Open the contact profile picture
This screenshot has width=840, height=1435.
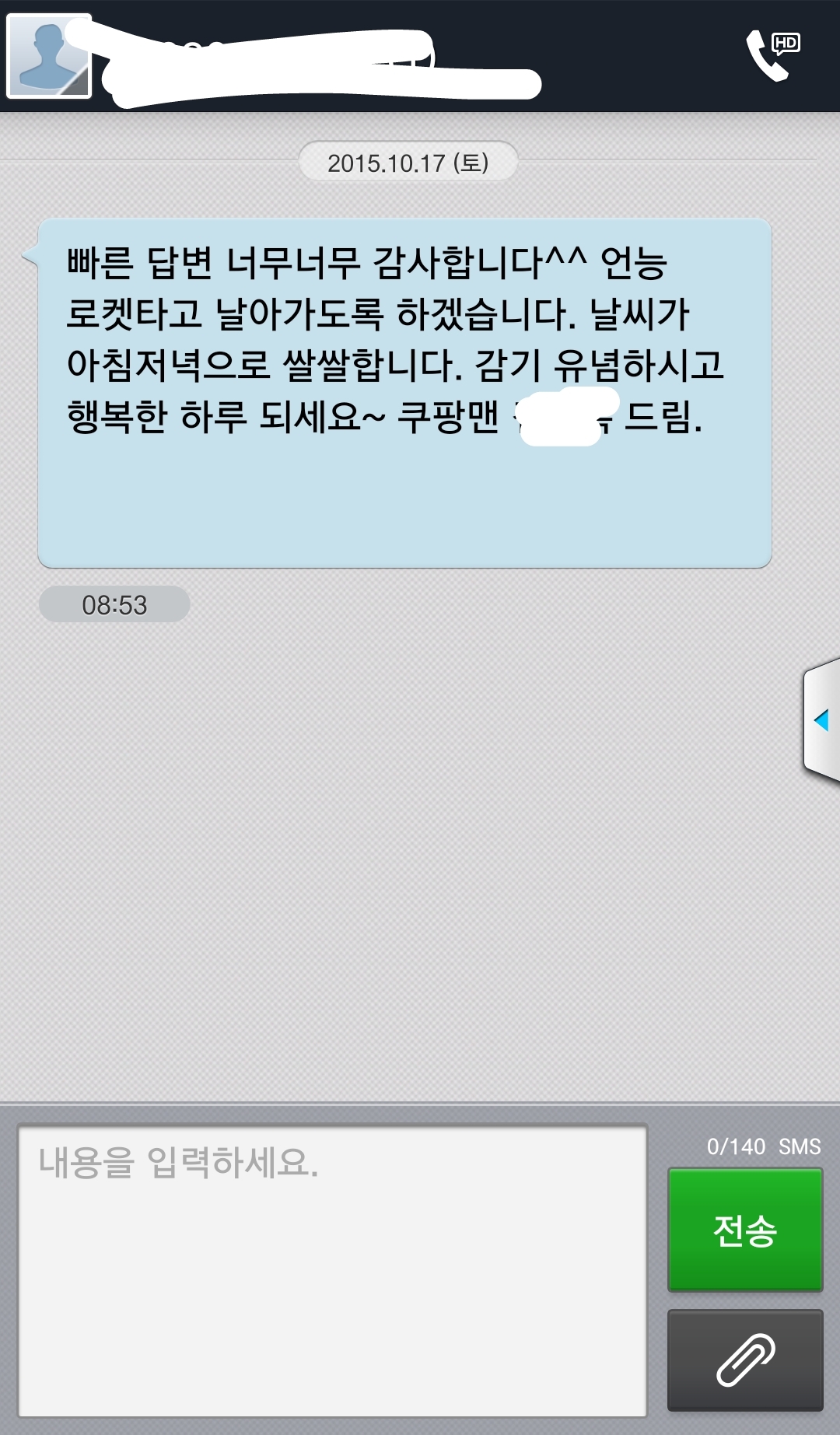(x=49, y=56)
